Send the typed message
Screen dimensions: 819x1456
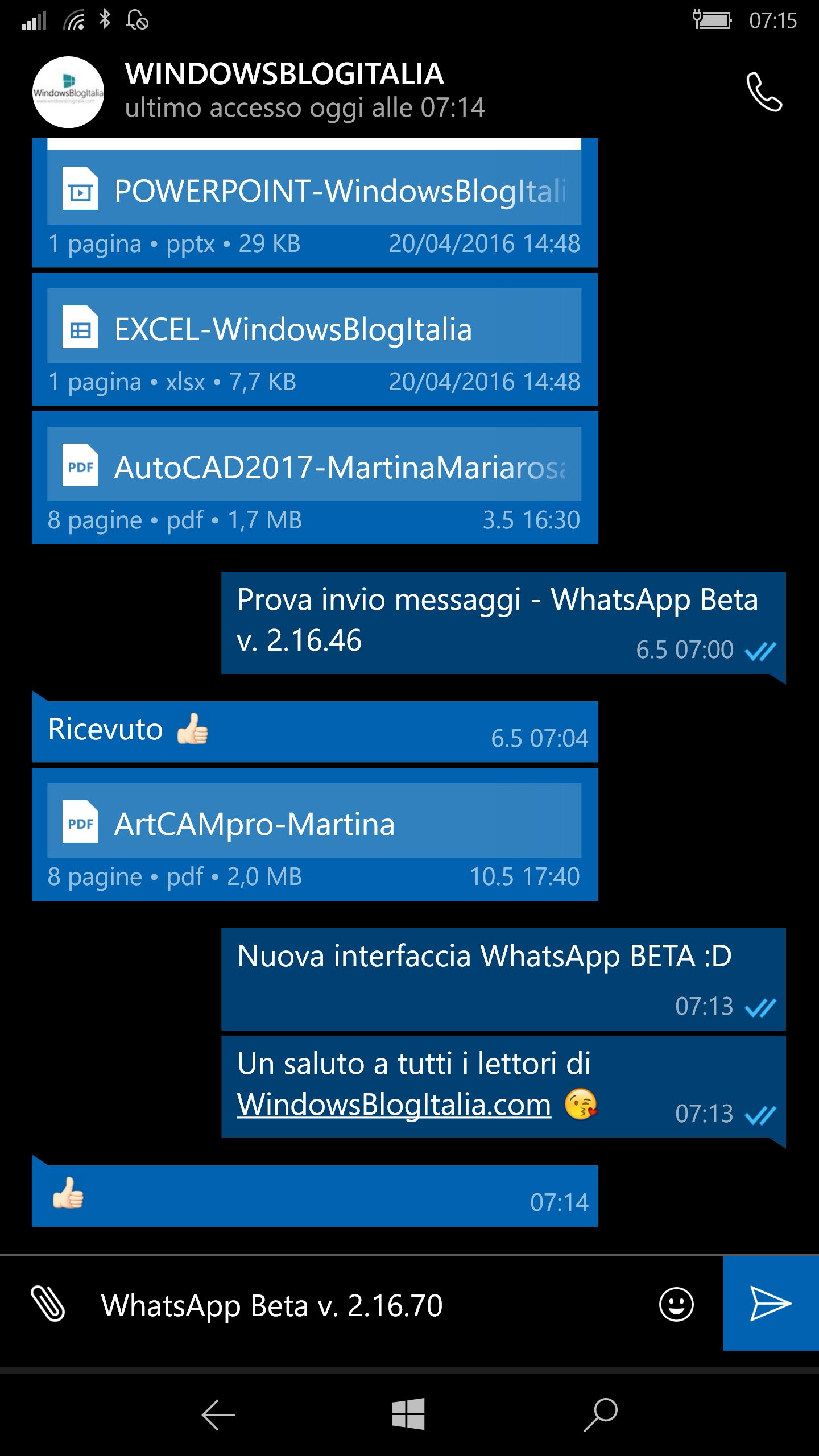tap(771, 1303)
